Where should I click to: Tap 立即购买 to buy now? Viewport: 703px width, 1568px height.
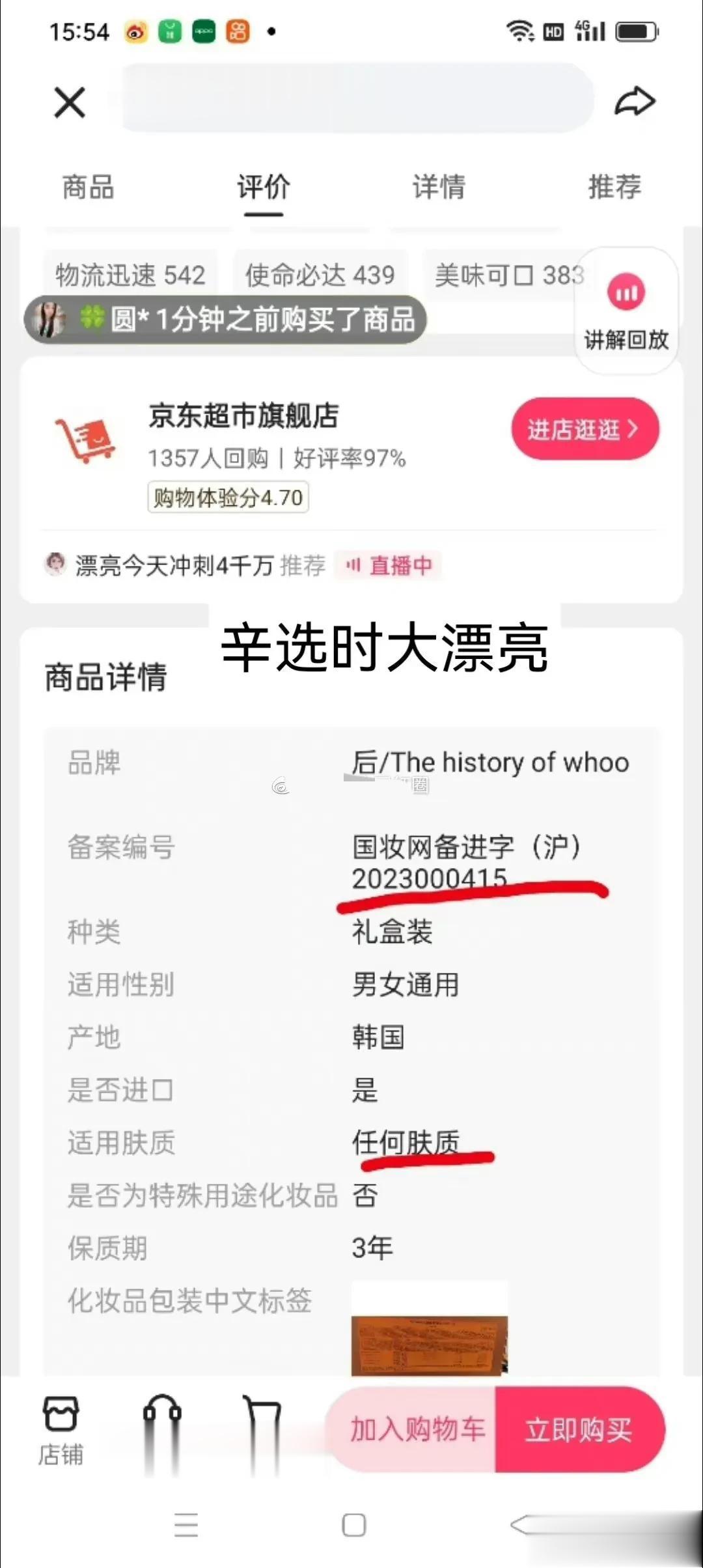point(579,1430)
